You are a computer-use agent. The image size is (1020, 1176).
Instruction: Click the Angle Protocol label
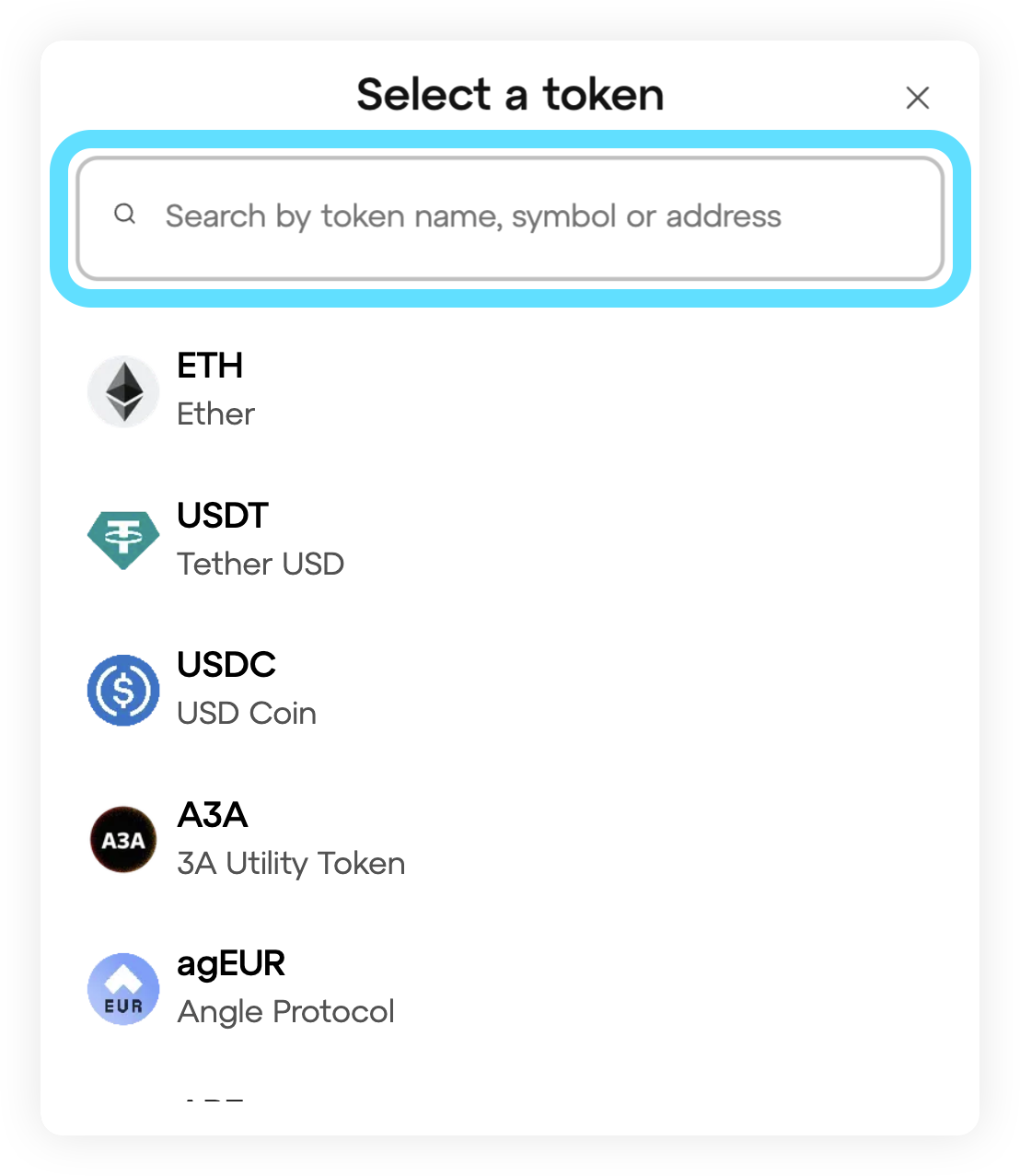coord(285,1011)
